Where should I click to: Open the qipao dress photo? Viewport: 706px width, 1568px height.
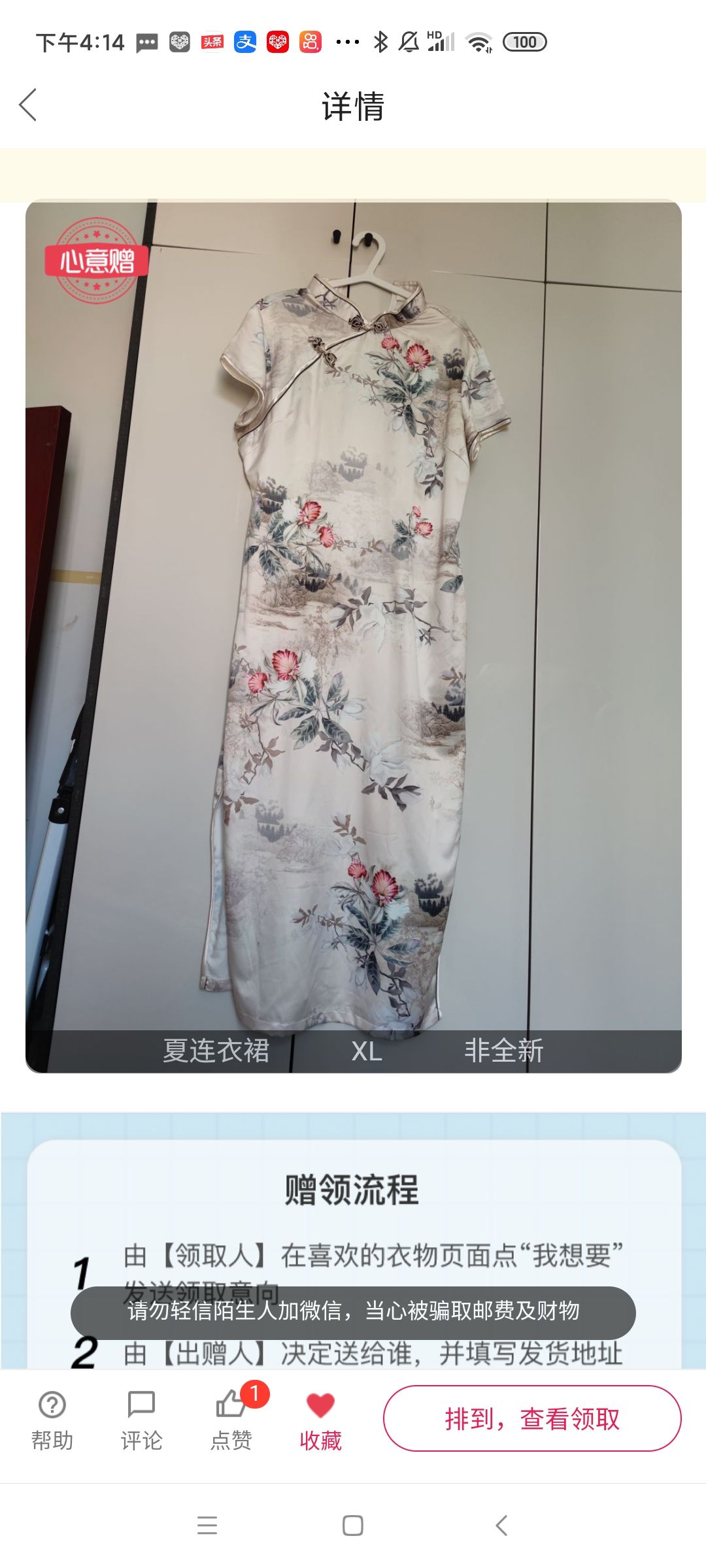(353, 636)
